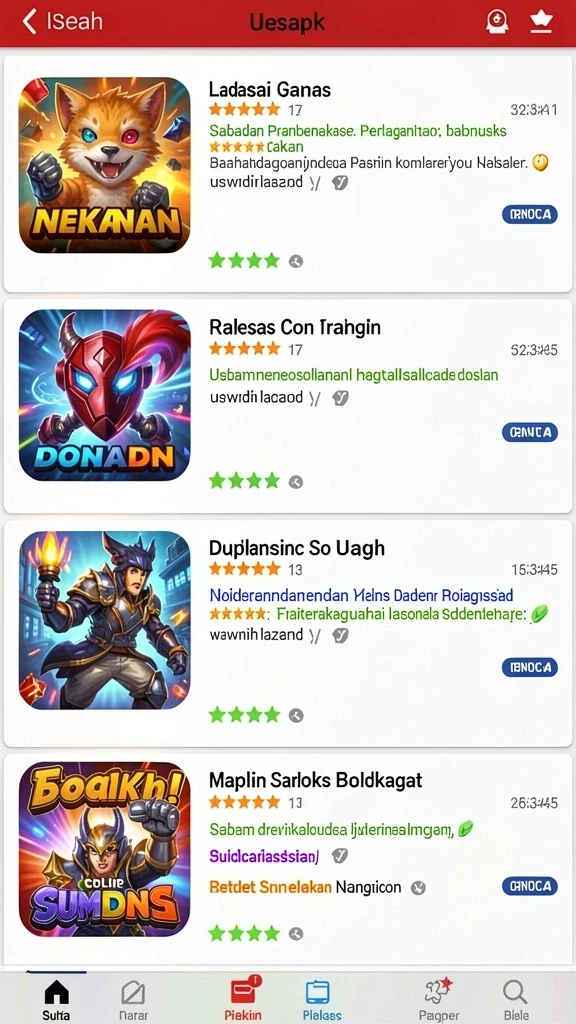The height and width of the screenshot is (1024, 576).
Task: Tap the round icon left of the crown
Action: click(497, 22)
